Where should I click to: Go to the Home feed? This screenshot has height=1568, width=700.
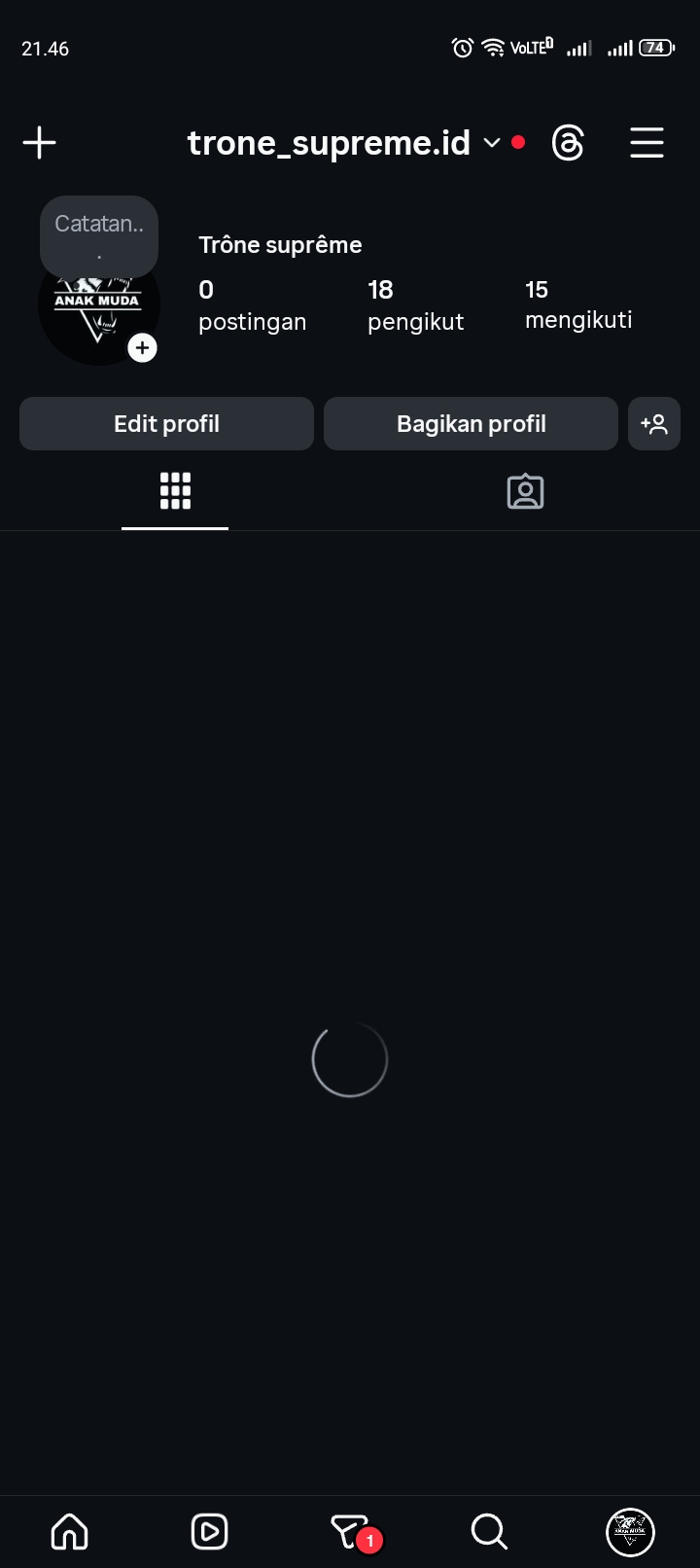(x=70, y=1531)
